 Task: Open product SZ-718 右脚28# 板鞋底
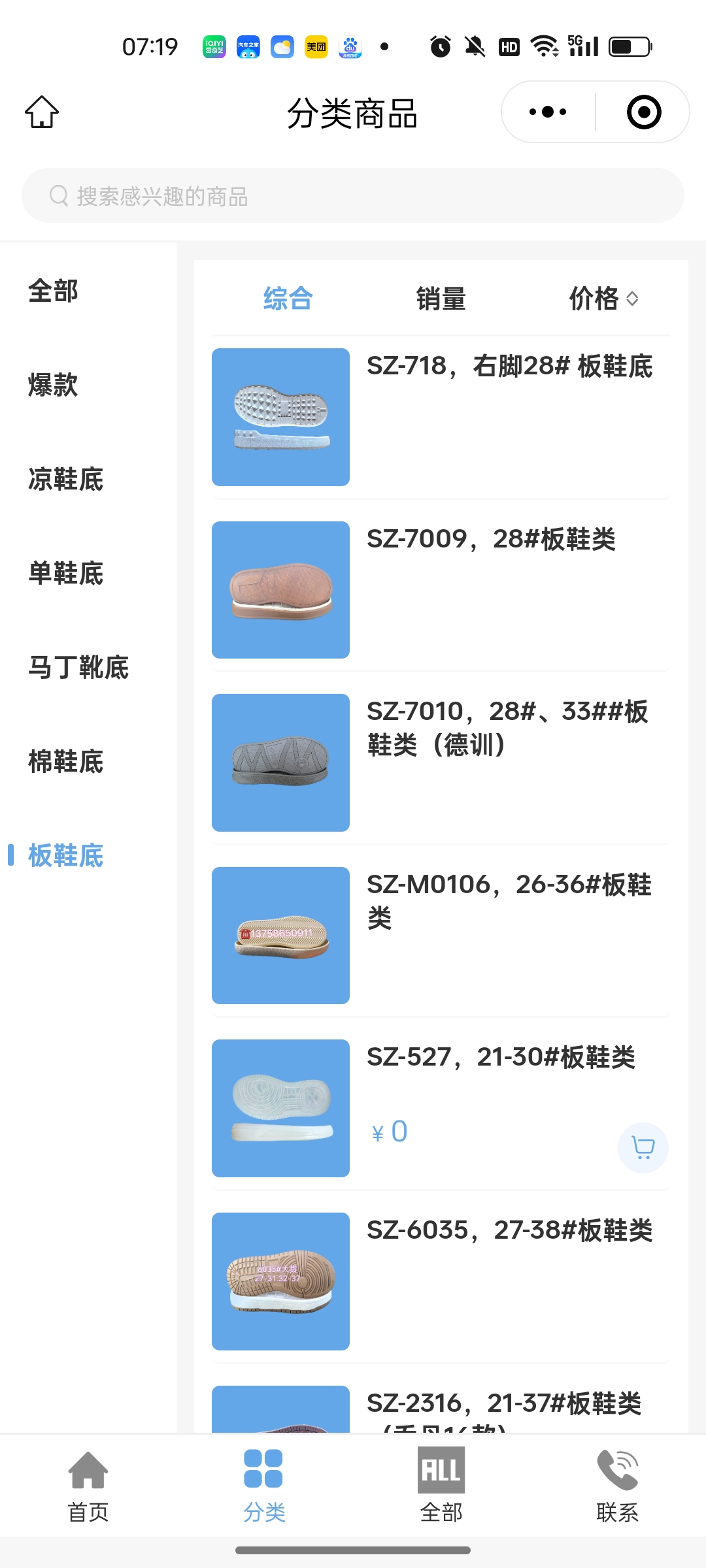click(441, 417)
